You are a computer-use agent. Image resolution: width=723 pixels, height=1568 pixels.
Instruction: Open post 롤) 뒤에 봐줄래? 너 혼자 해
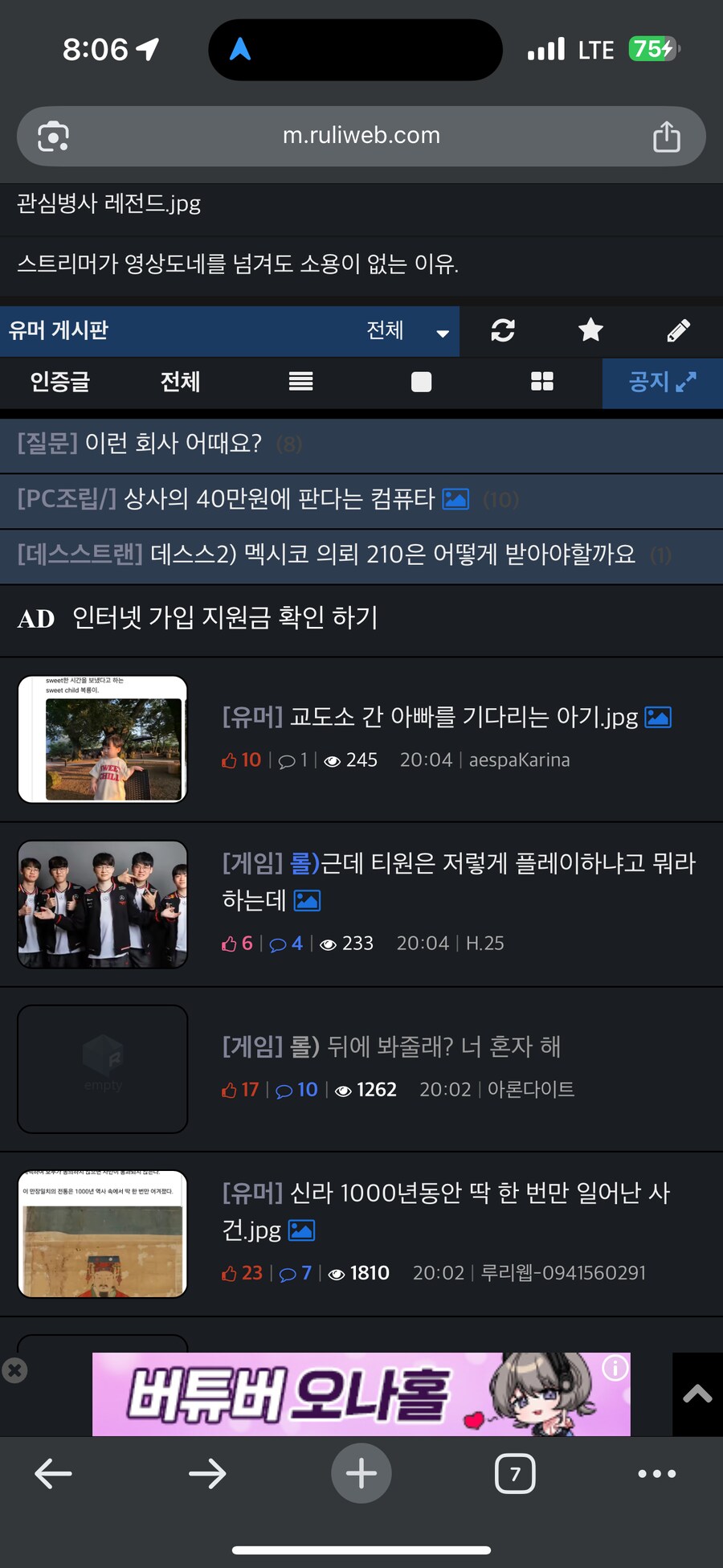coord(424,1046)
